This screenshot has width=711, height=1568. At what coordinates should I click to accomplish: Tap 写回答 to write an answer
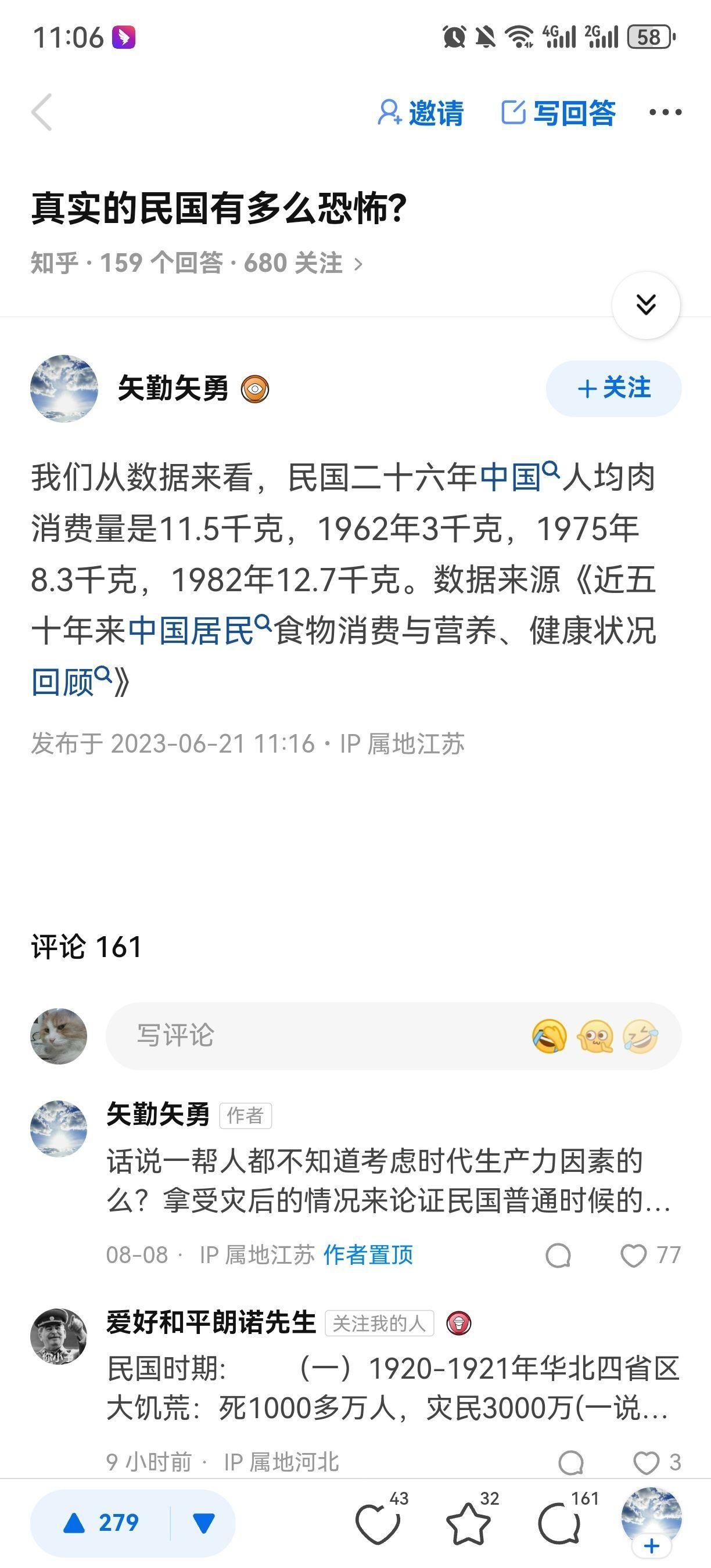click(x=558, y=113)
